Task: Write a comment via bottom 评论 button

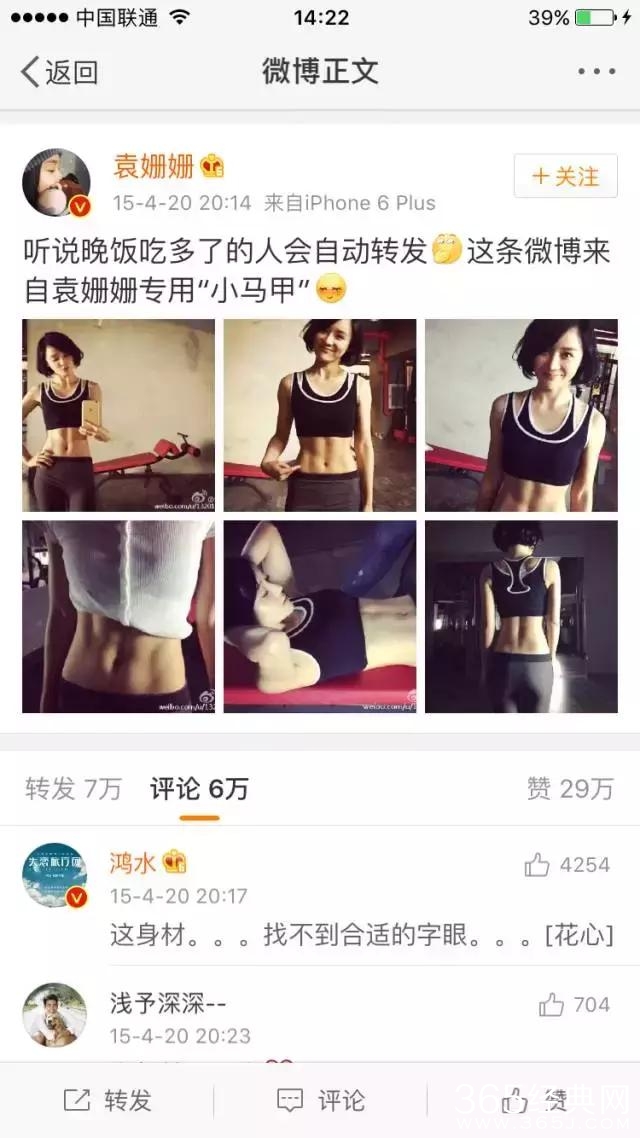Action: [x=320, y=1101]
